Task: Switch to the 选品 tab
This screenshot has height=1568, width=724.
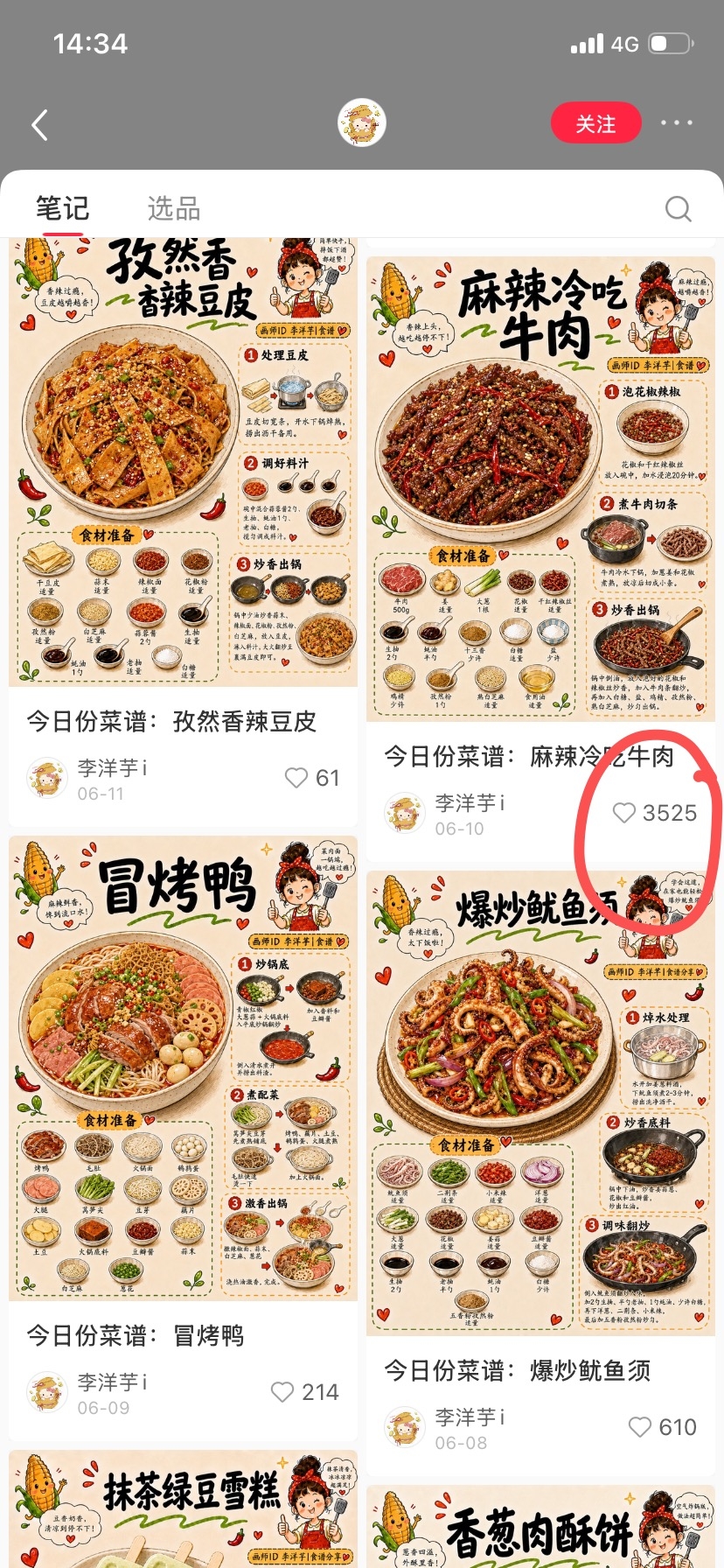Action: tap(174, 208)
